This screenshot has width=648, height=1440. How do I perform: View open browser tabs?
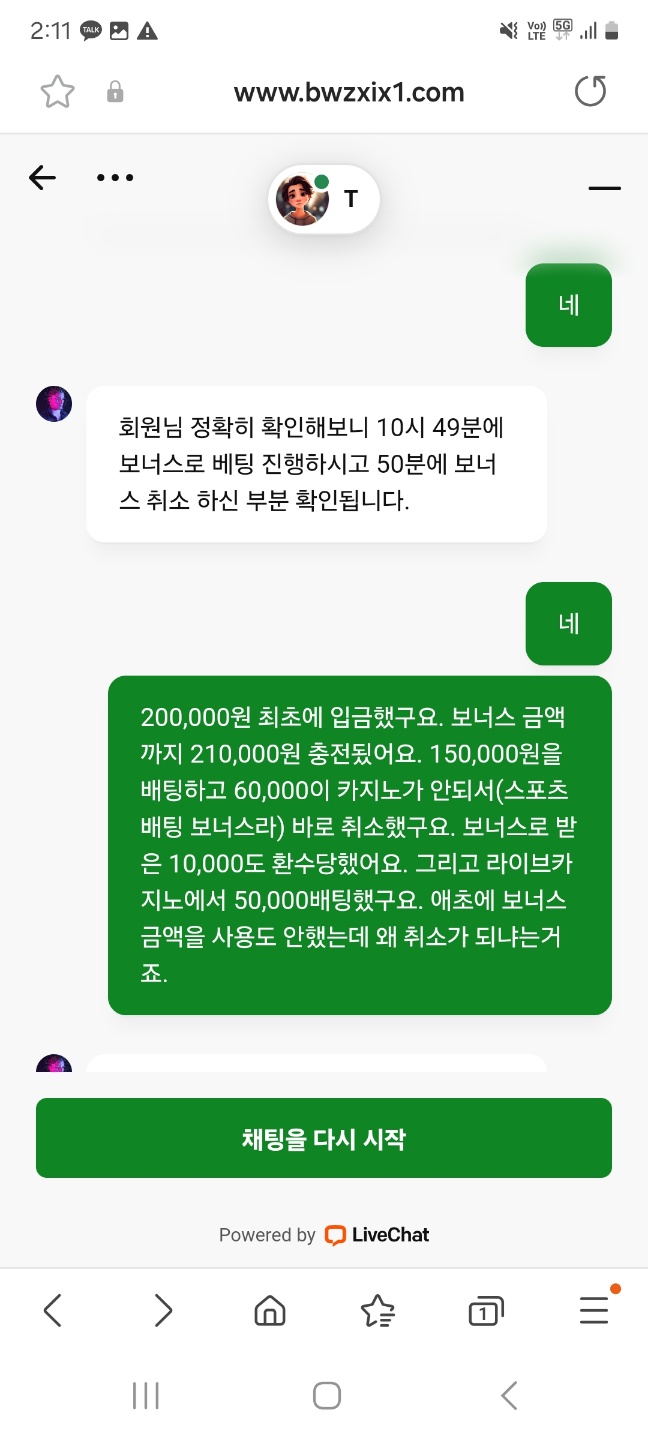pos(485,1310)
